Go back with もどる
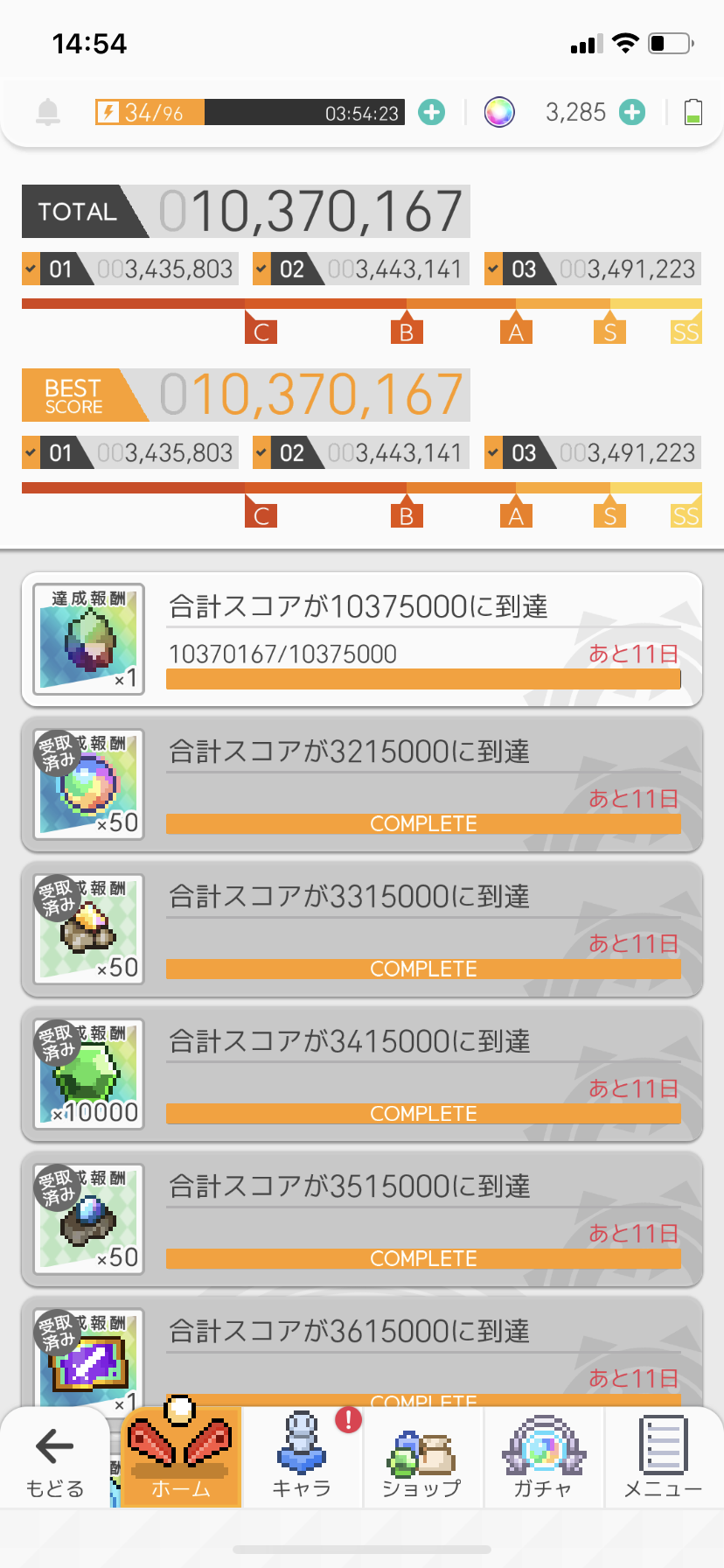 (x=55, y=1458)
